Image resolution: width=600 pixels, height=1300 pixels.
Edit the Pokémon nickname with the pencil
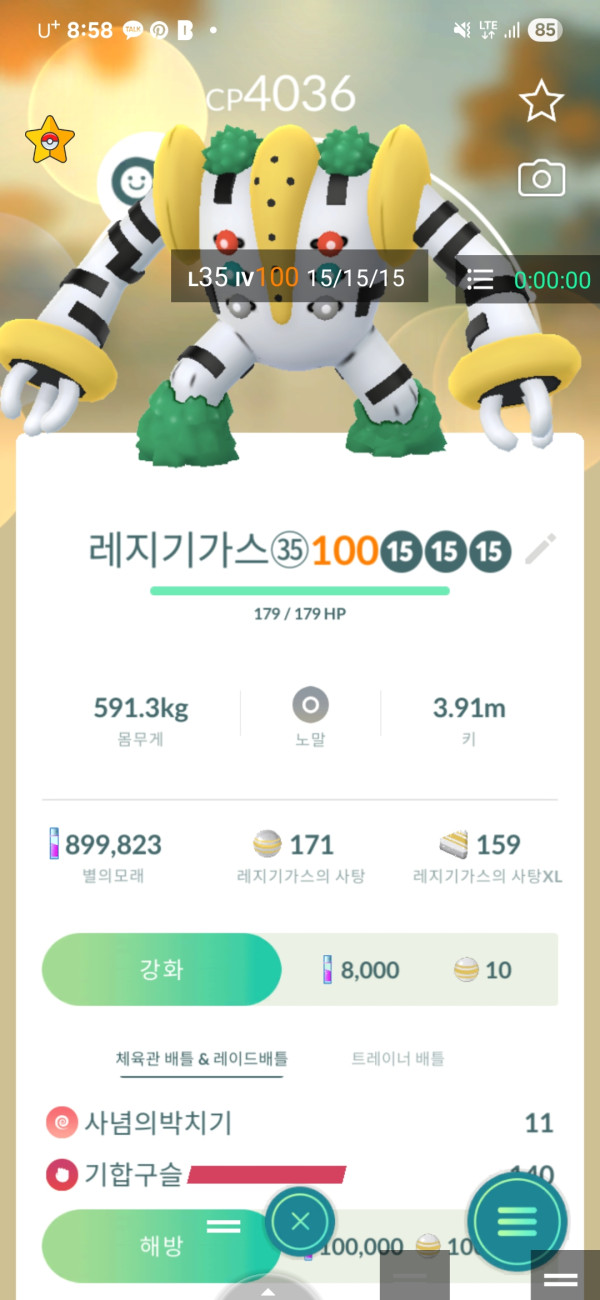[540, 549]
